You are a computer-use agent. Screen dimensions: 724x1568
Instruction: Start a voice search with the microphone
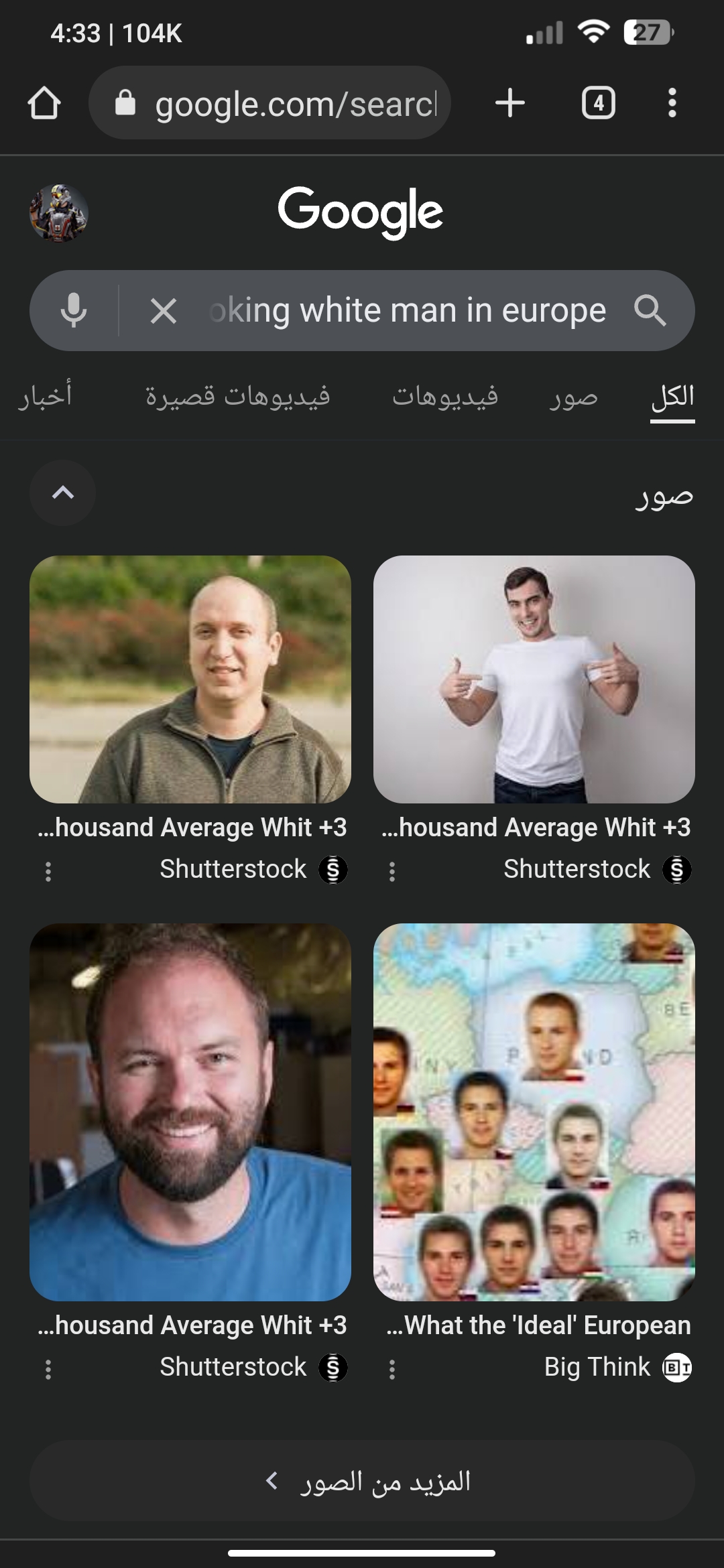[74, 310]
